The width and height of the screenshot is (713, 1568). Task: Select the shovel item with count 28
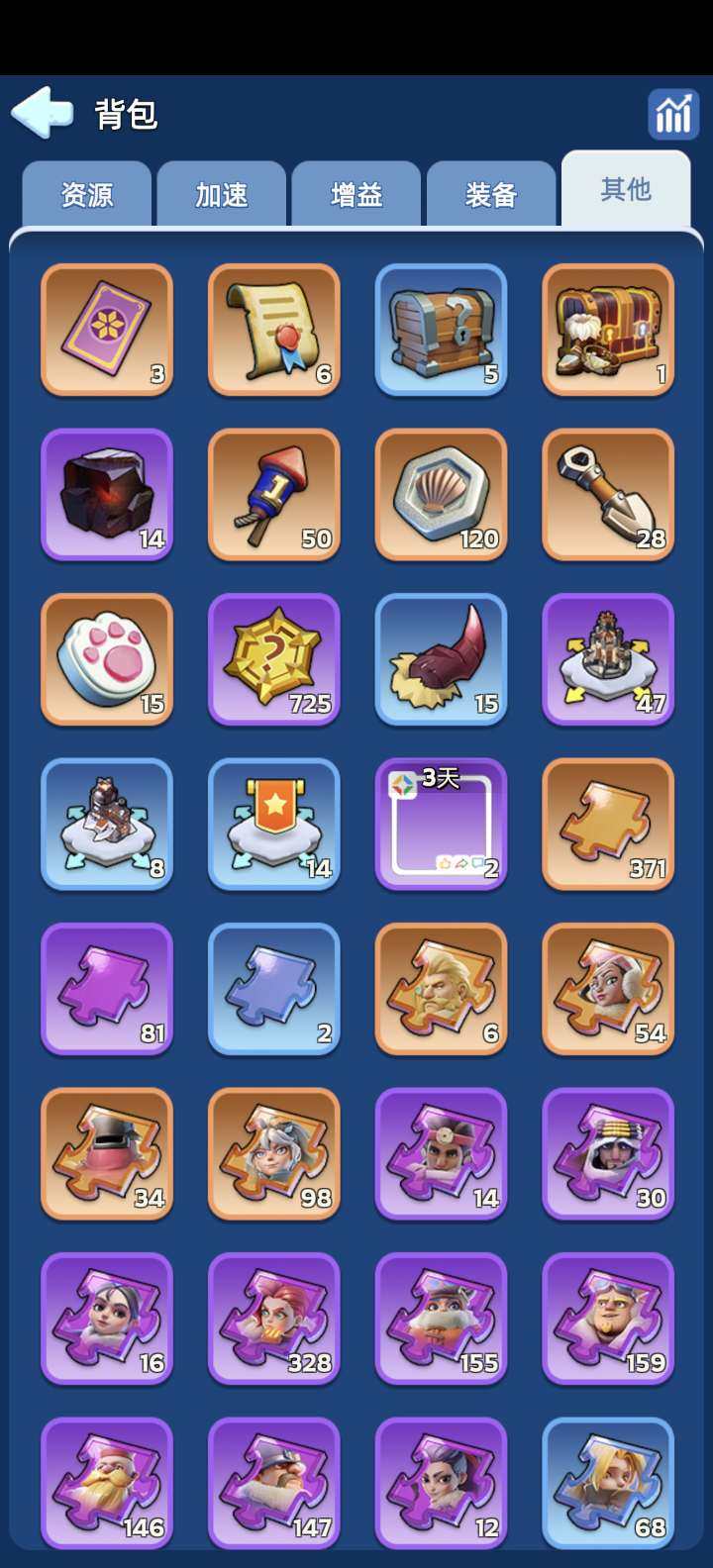point(608,494)
